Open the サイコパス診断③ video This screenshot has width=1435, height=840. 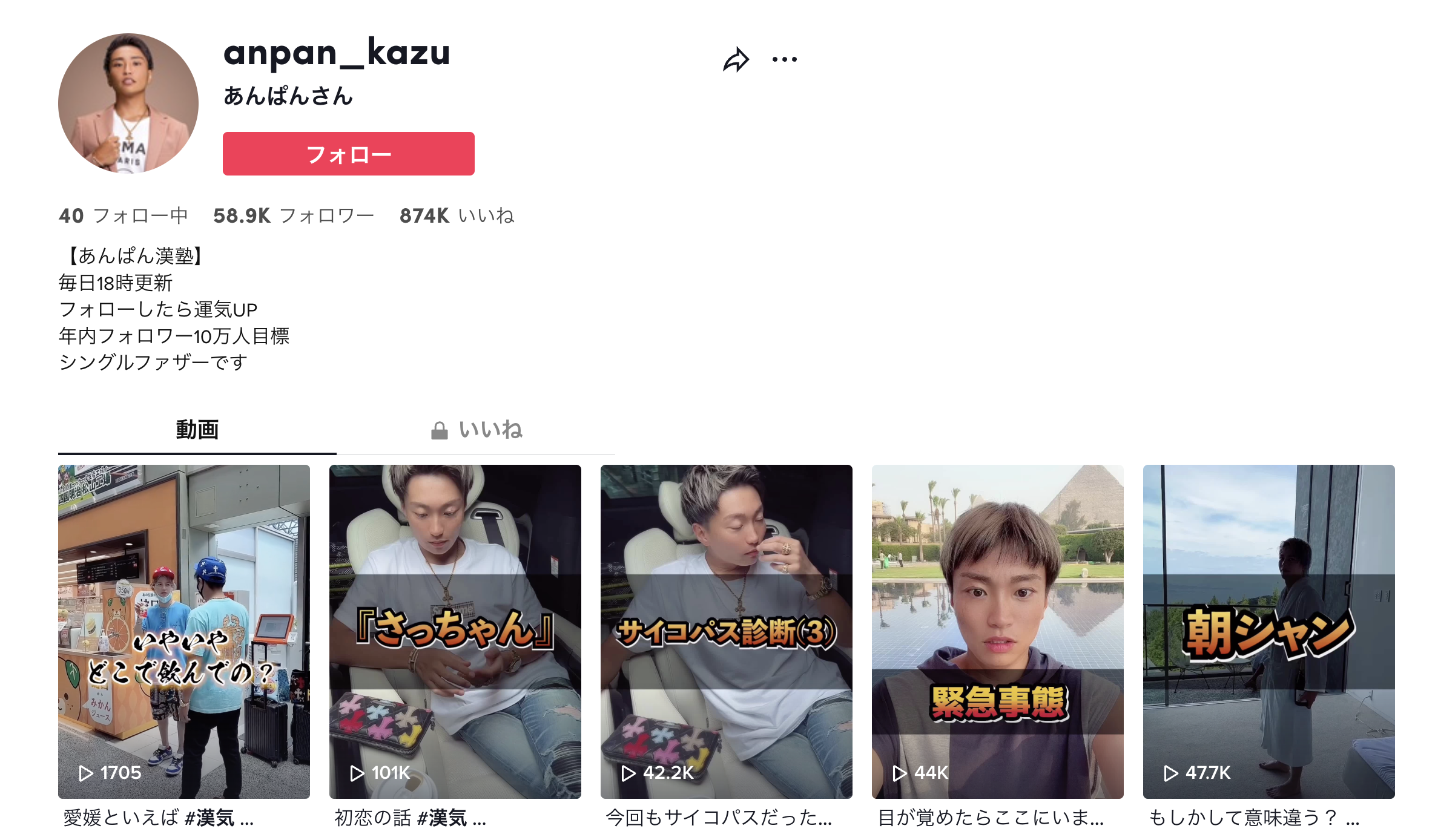726,631
